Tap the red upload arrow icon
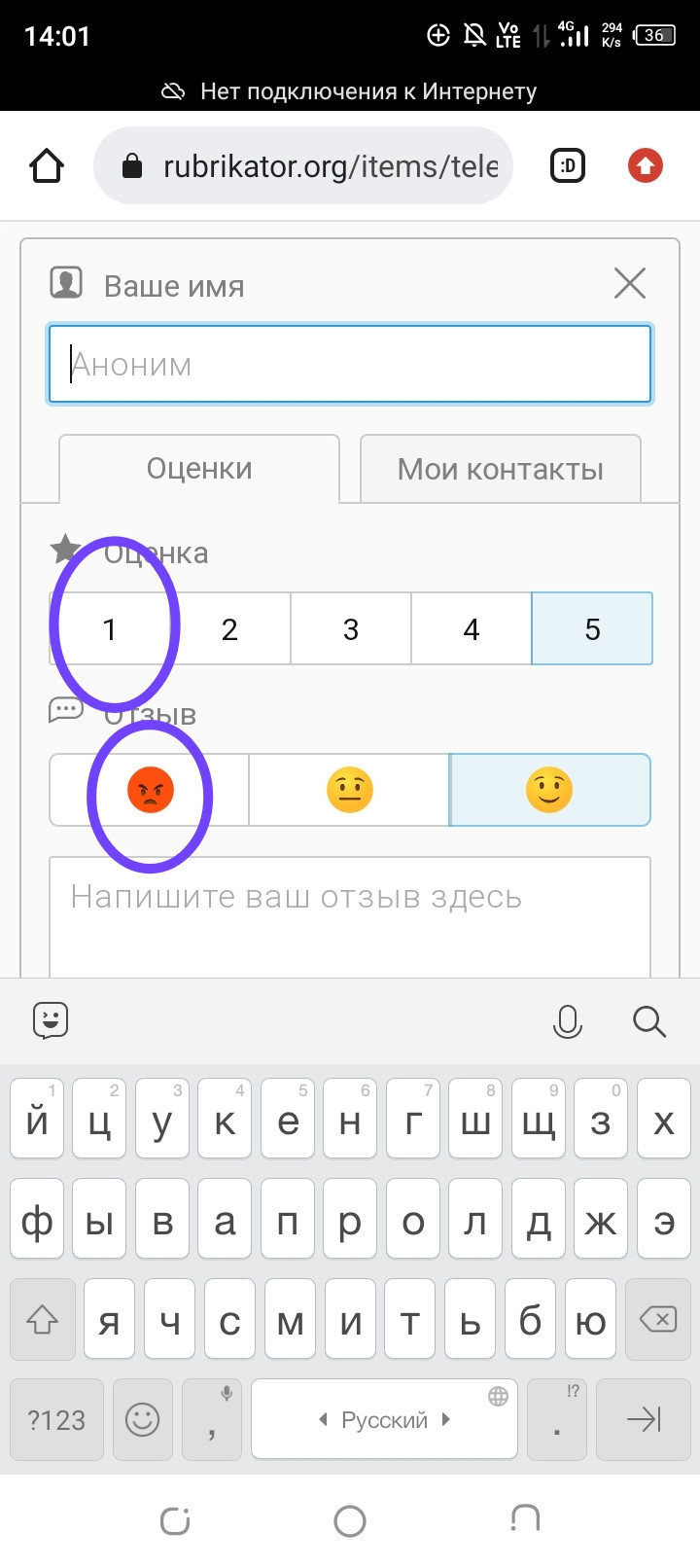Viewport: 700px width, 1568px height. pos(645,166)
